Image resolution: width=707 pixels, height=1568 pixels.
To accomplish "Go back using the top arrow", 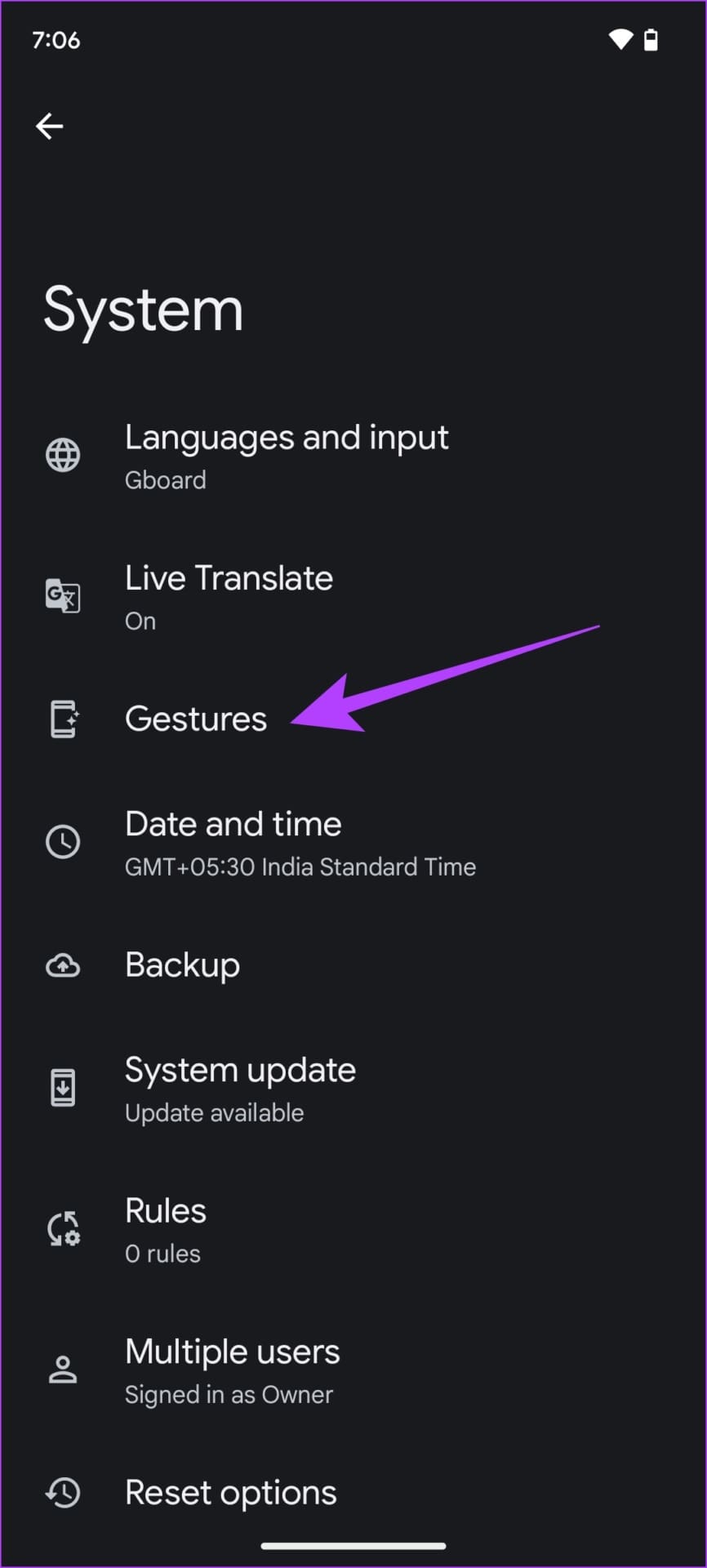I will click(50, 126).
